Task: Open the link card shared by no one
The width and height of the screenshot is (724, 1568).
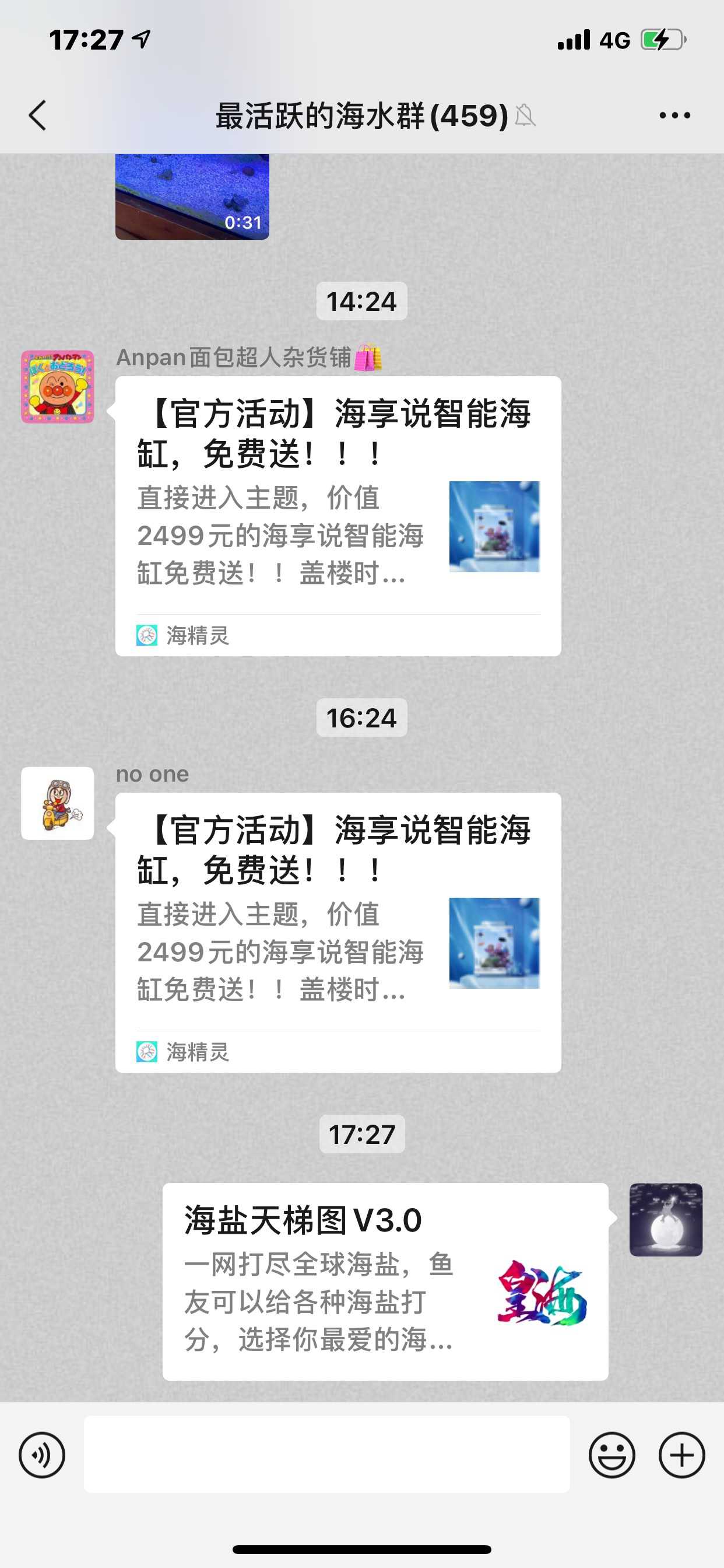Action: point(338,932)
